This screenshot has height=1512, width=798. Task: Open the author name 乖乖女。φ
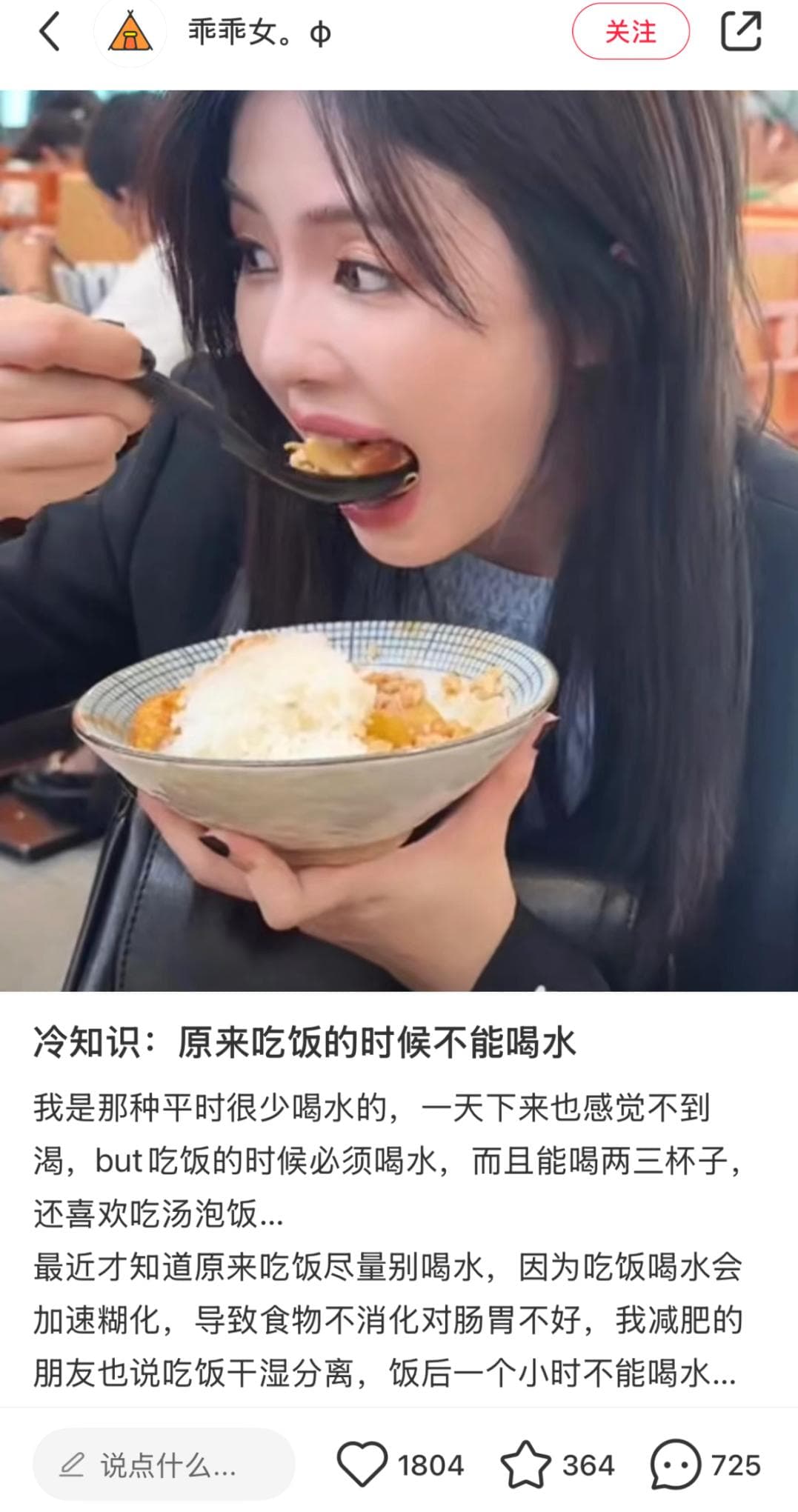coord(259,33)
